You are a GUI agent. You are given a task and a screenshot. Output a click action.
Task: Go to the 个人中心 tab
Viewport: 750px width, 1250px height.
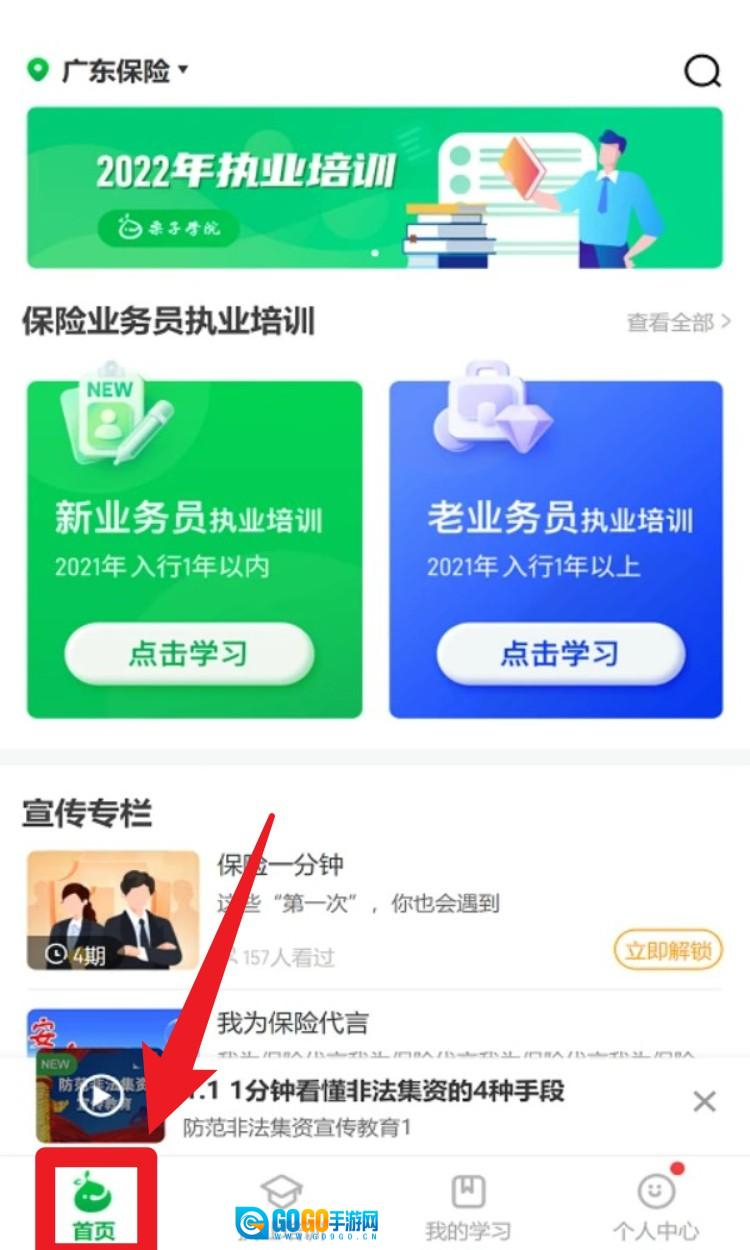point(656,1207)
